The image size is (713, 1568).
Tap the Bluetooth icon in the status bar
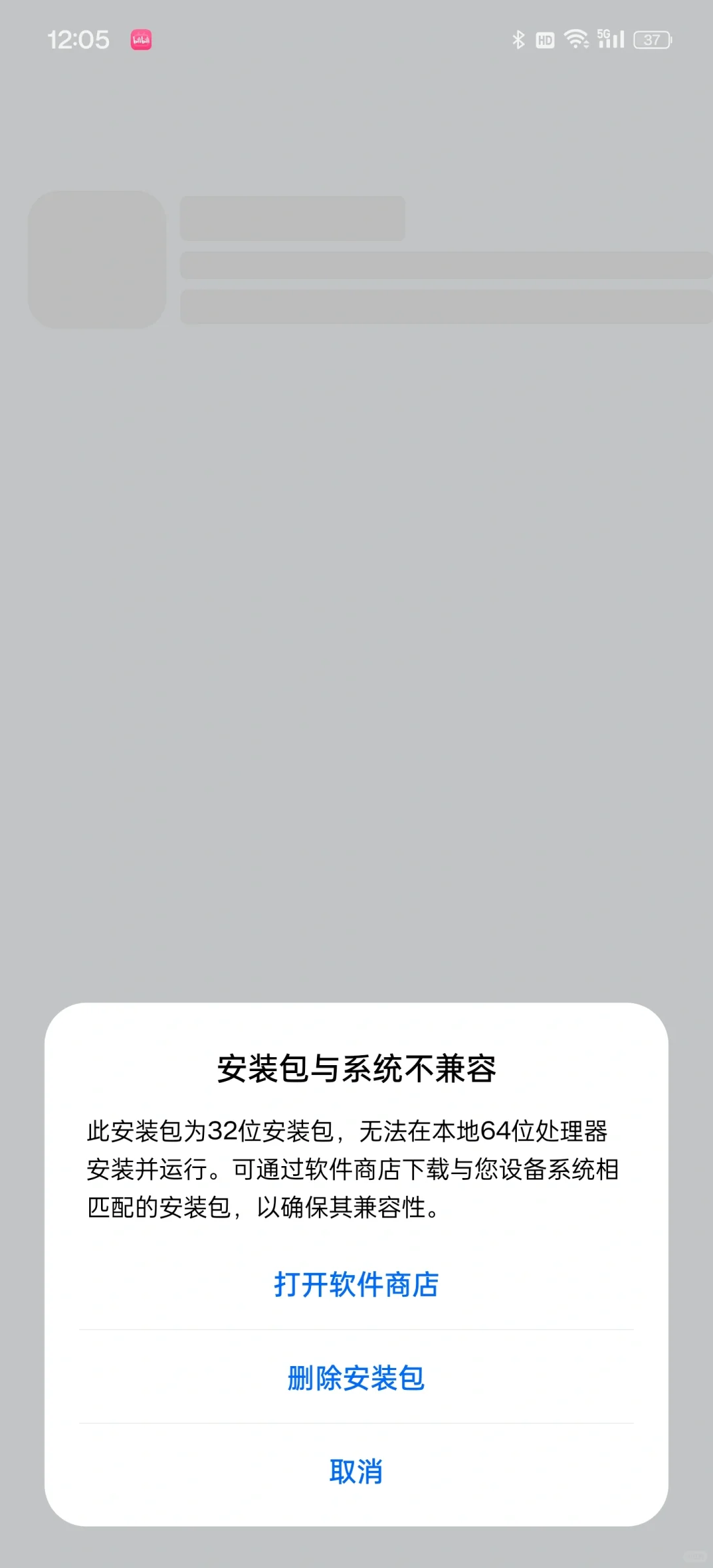tap(519, 40)
